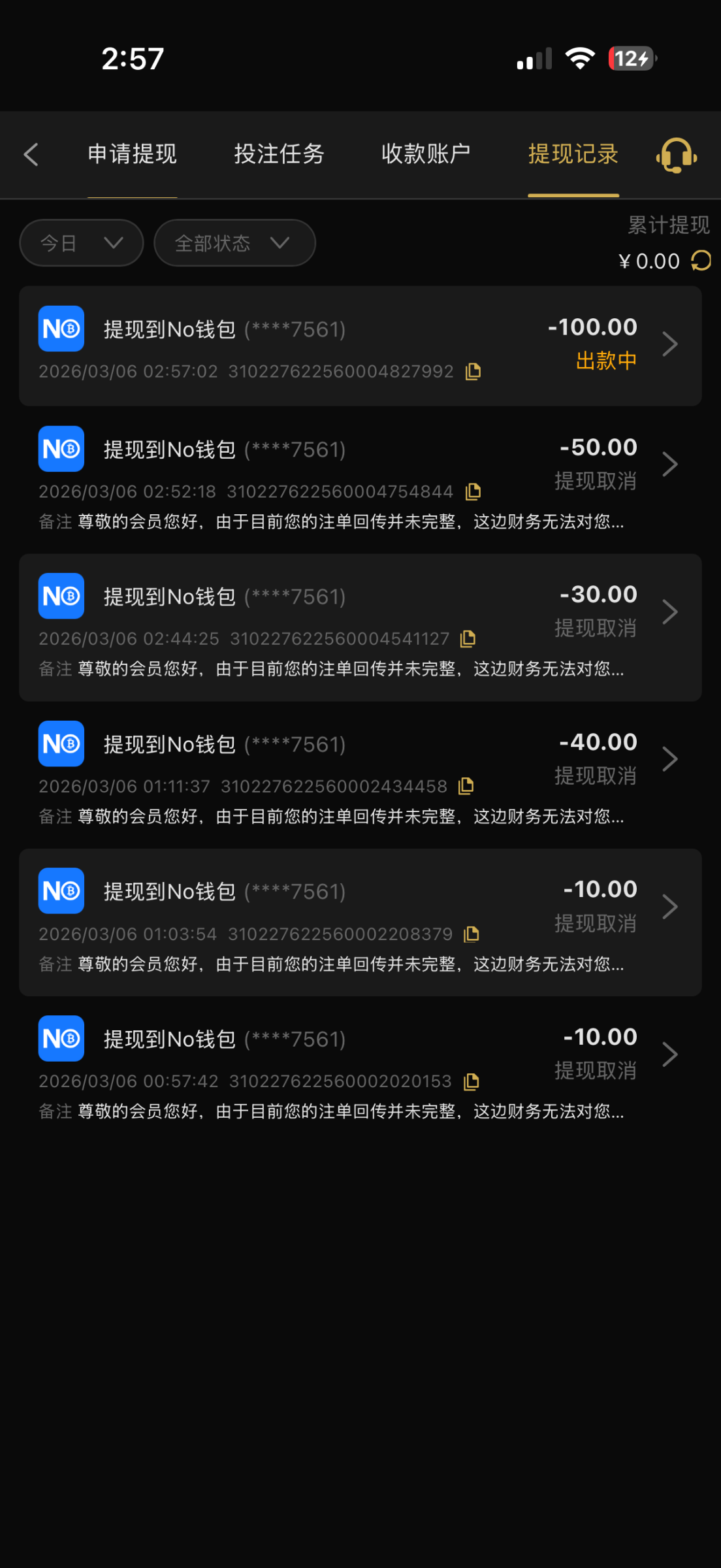Copy order number of the 02:52:18 withdrawal
This screenshot has width=721, height=1568.
473,491
